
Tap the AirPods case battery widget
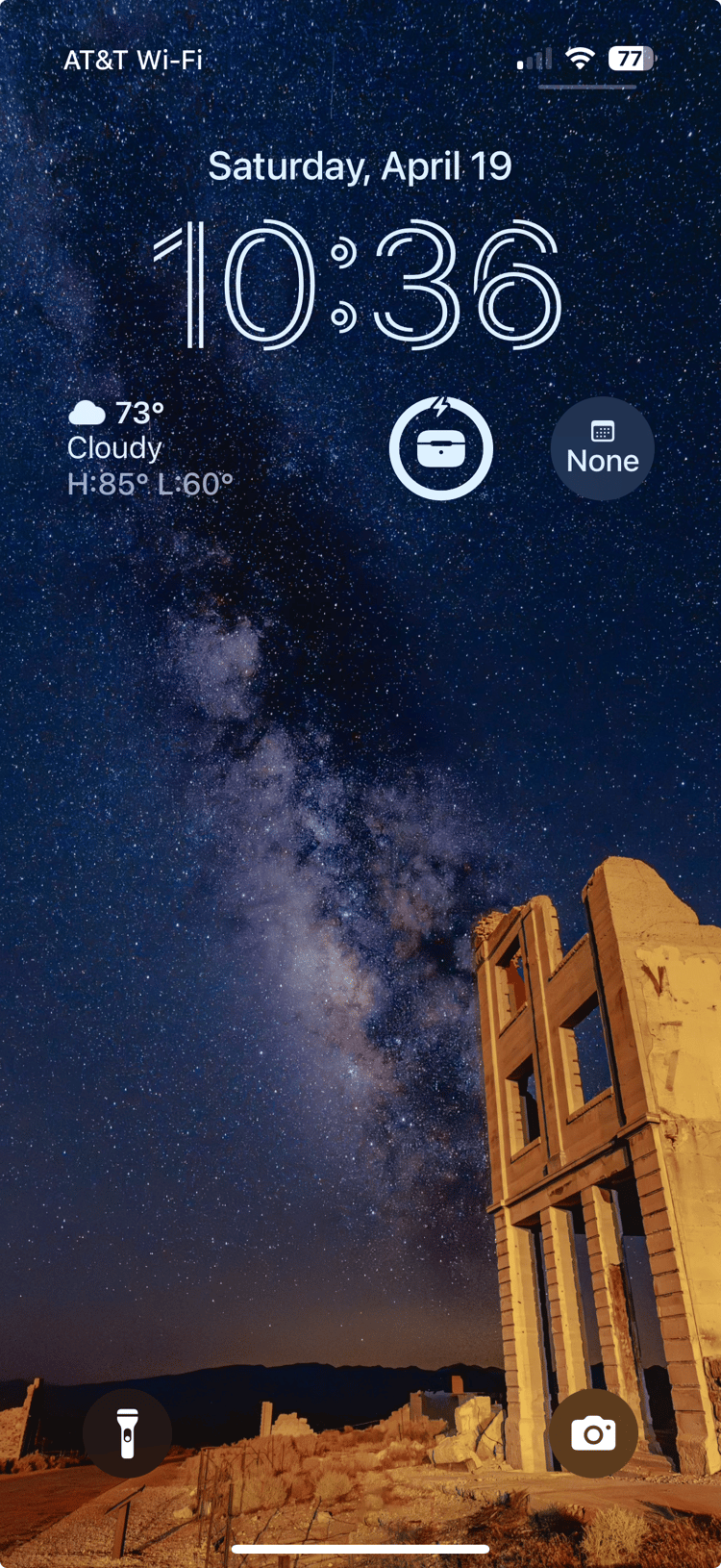pyautogui.click(x=441, y=448)
